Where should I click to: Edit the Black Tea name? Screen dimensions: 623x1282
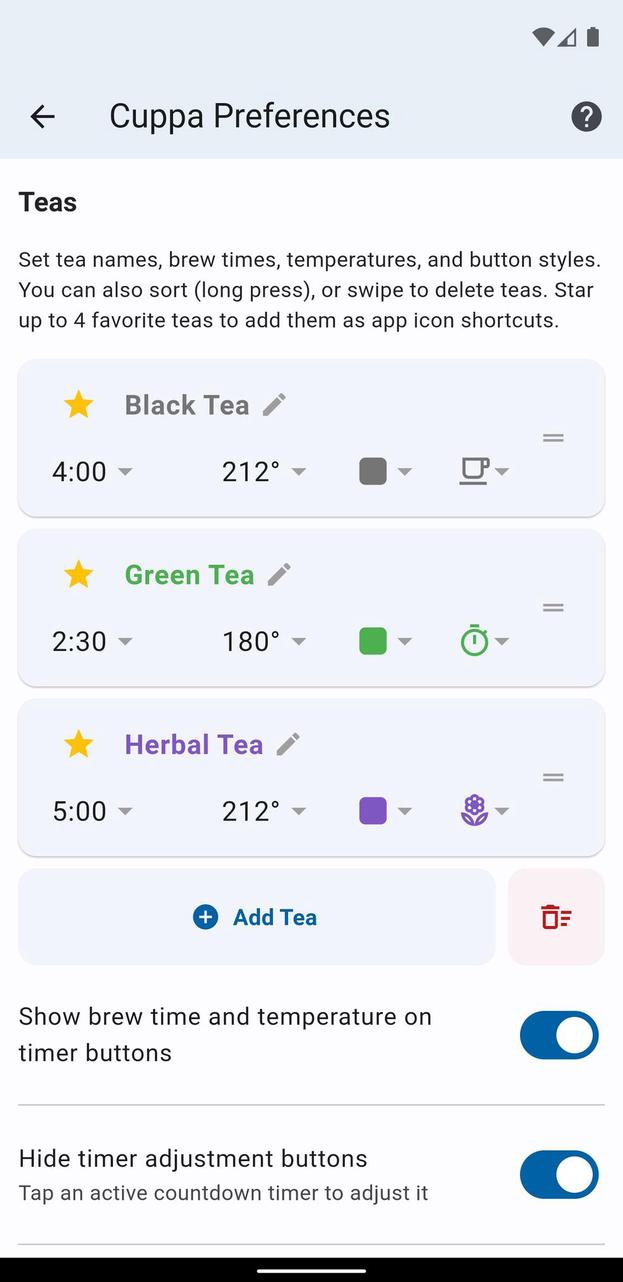(274, 405)
